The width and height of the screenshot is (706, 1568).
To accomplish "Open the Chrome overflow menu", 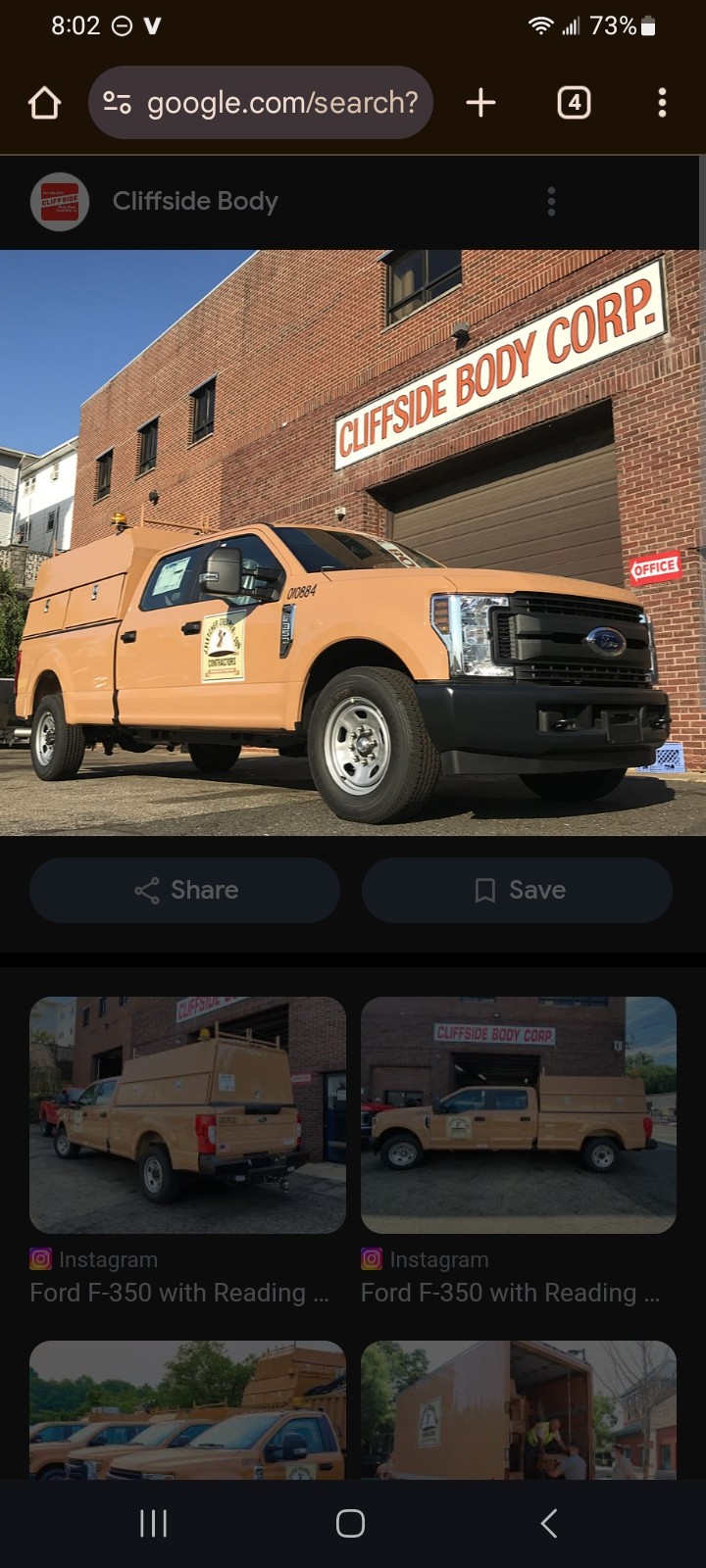I will 663,103.
